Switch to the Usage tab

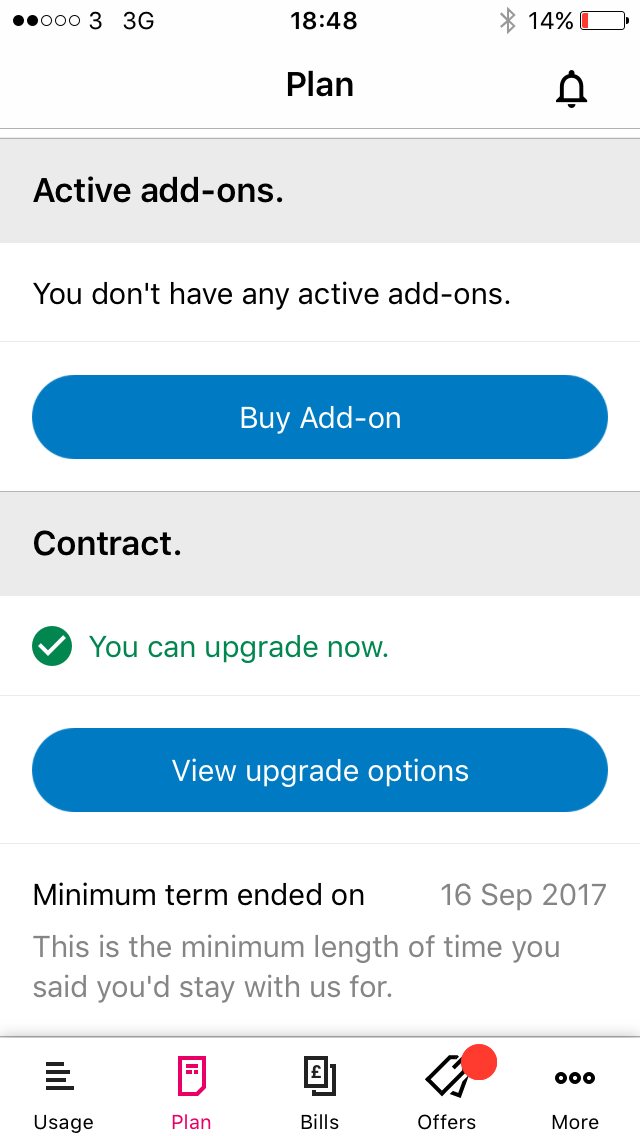(x=63, y=1091)
